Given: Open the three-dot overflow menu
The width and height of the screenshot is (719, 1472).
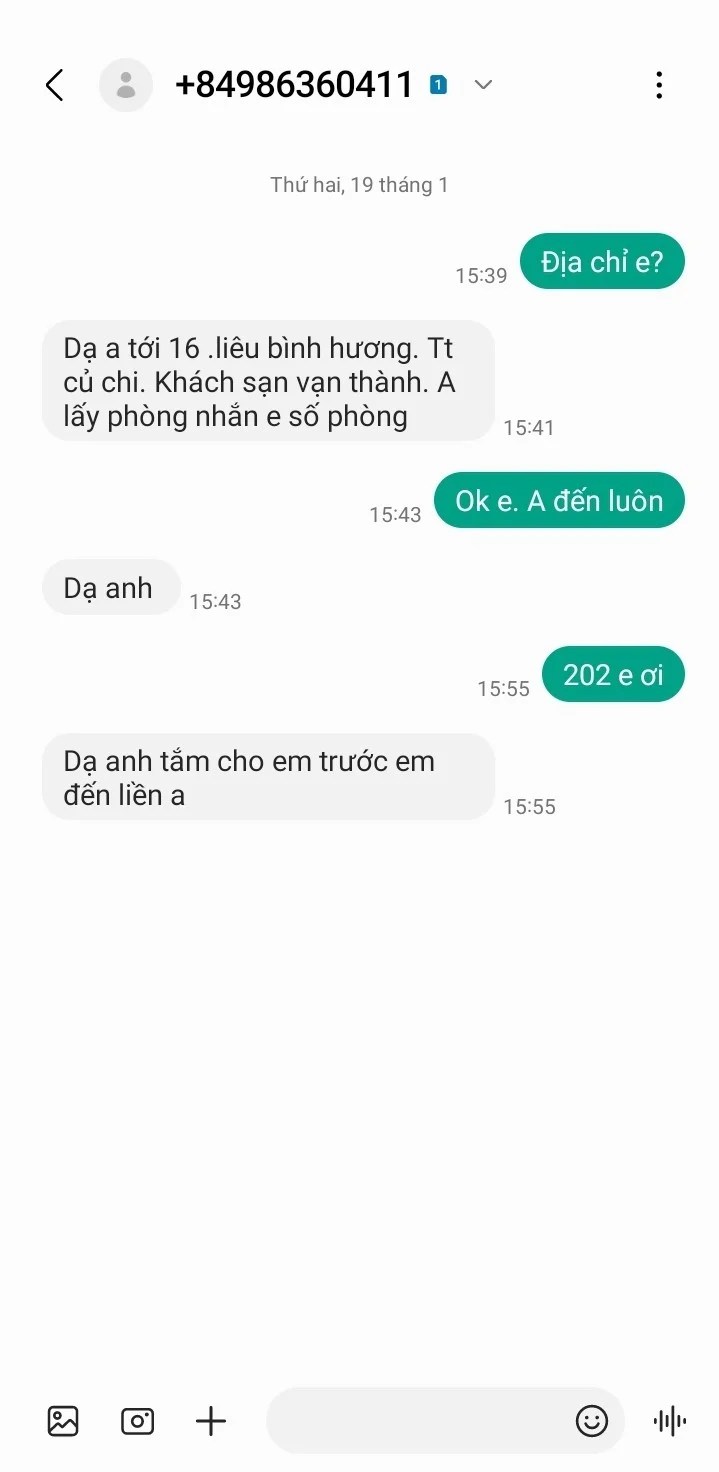Looking at the screenshot, I should pyautogui.click(x=658, y=86).
